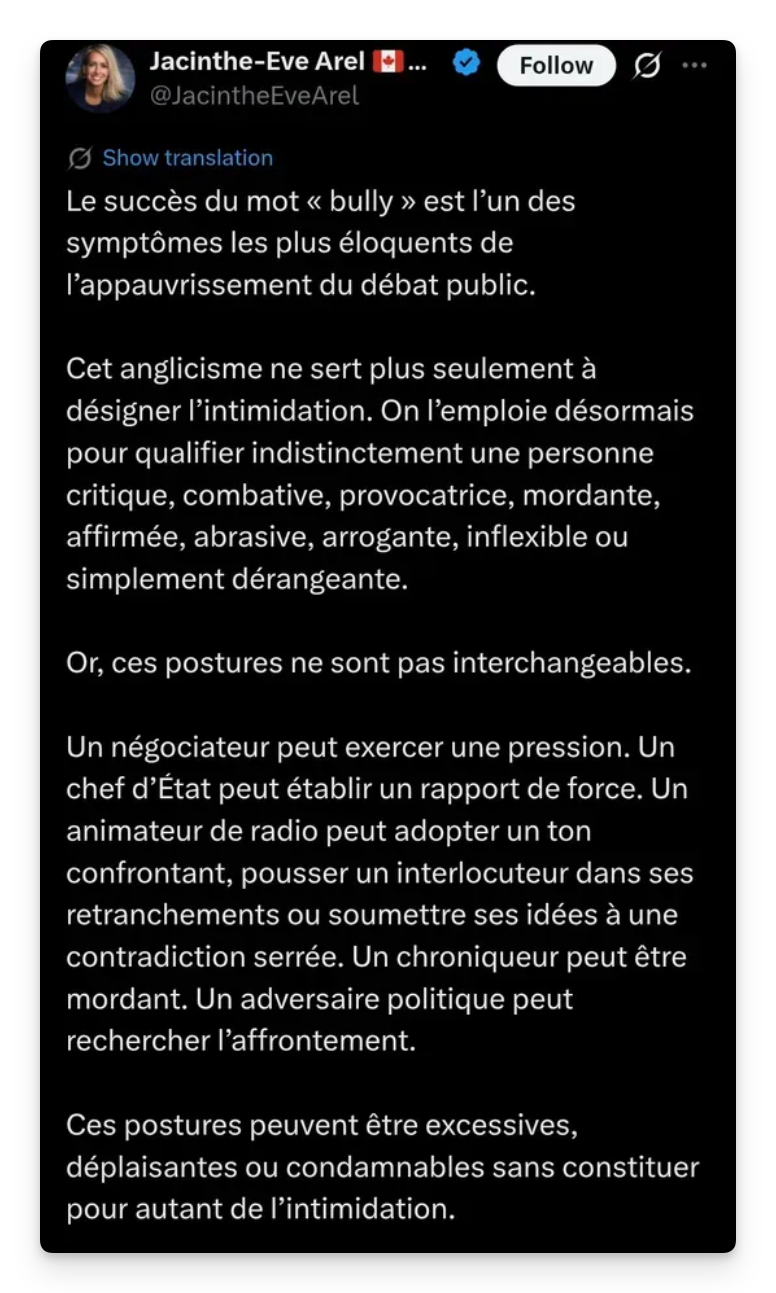Tap the Grok icon beside Follow
The image size is (776, 1293).
647,66
